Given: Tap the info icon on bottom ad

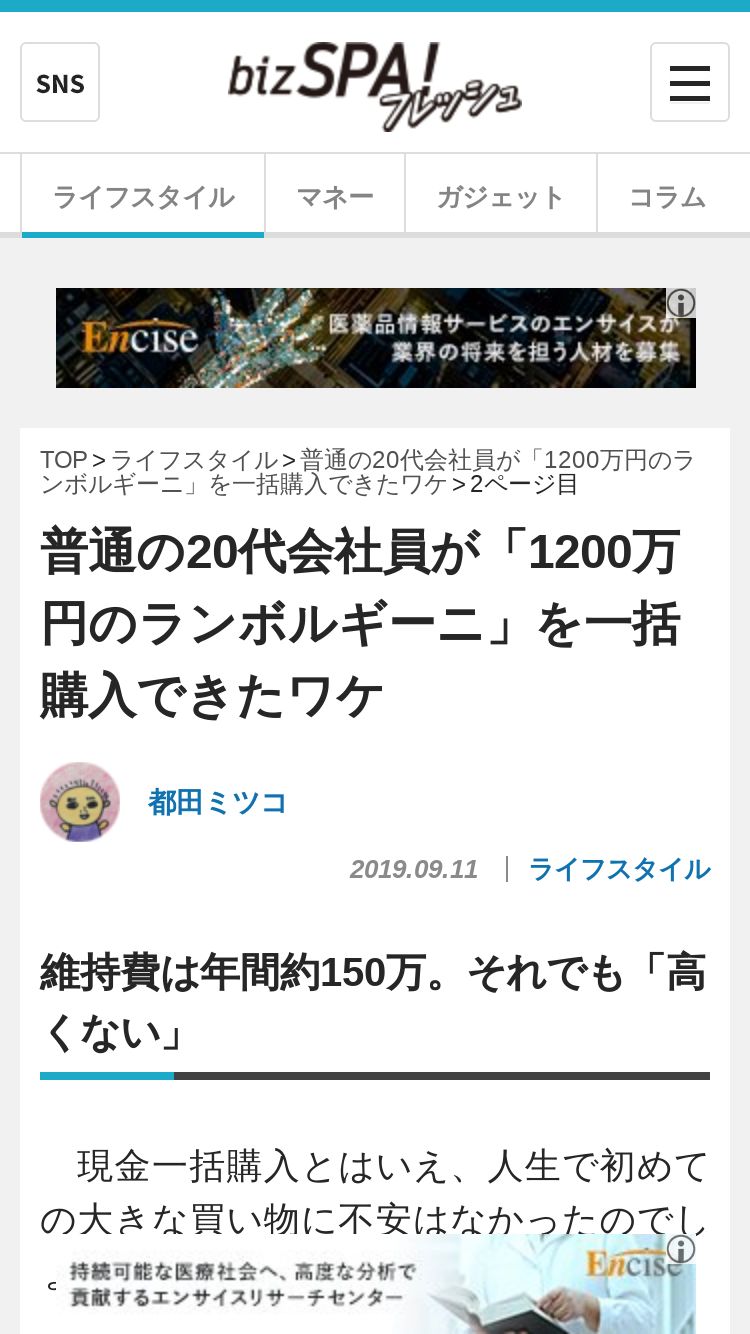Looking at the screenshot, I should tap(681, 1249).
